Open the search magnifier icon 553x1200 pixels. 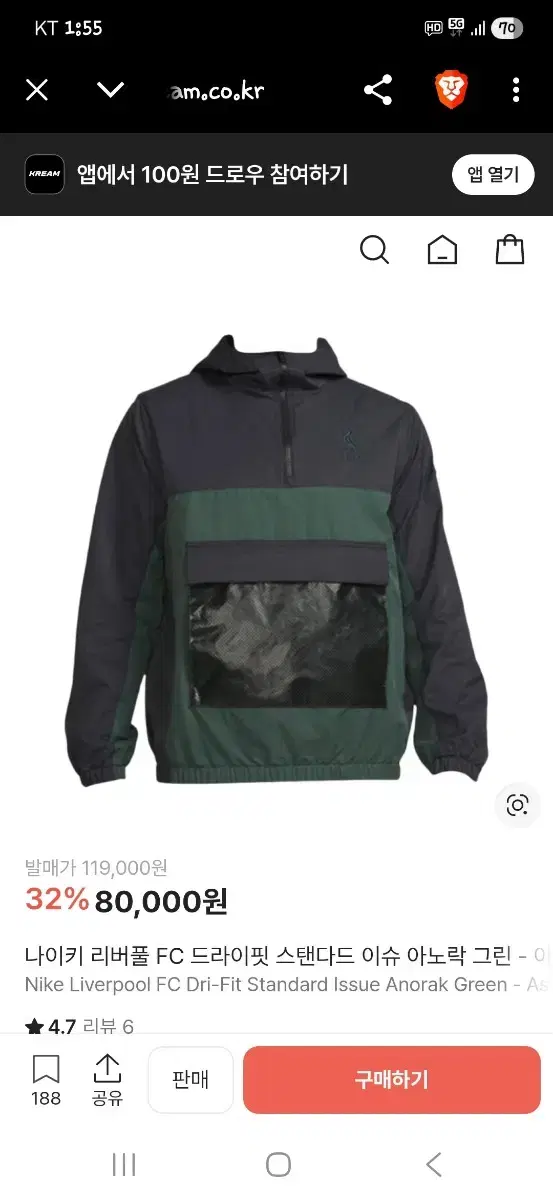(x=374, y=250)
